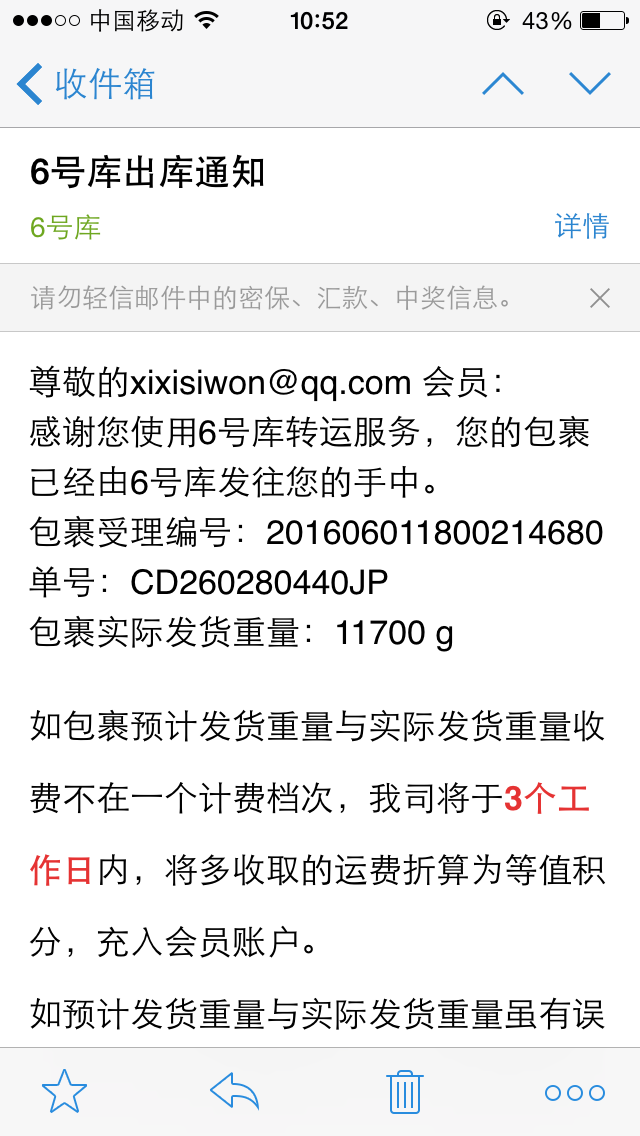The height and width of the screenshot is (1136, 640).
Task: Go back to 收件箱 inbox
Action: pyautogui.click(x=86, y=83)
